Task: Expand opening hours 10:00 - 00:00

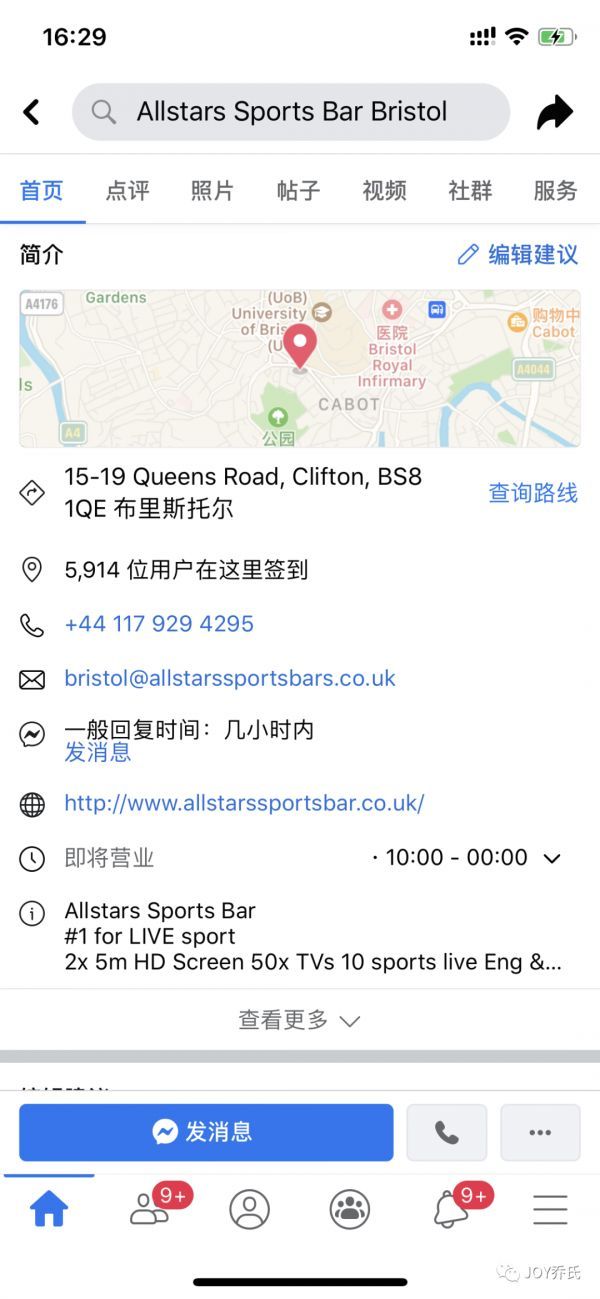Action: pyautogui.click(x=551, y=858)
